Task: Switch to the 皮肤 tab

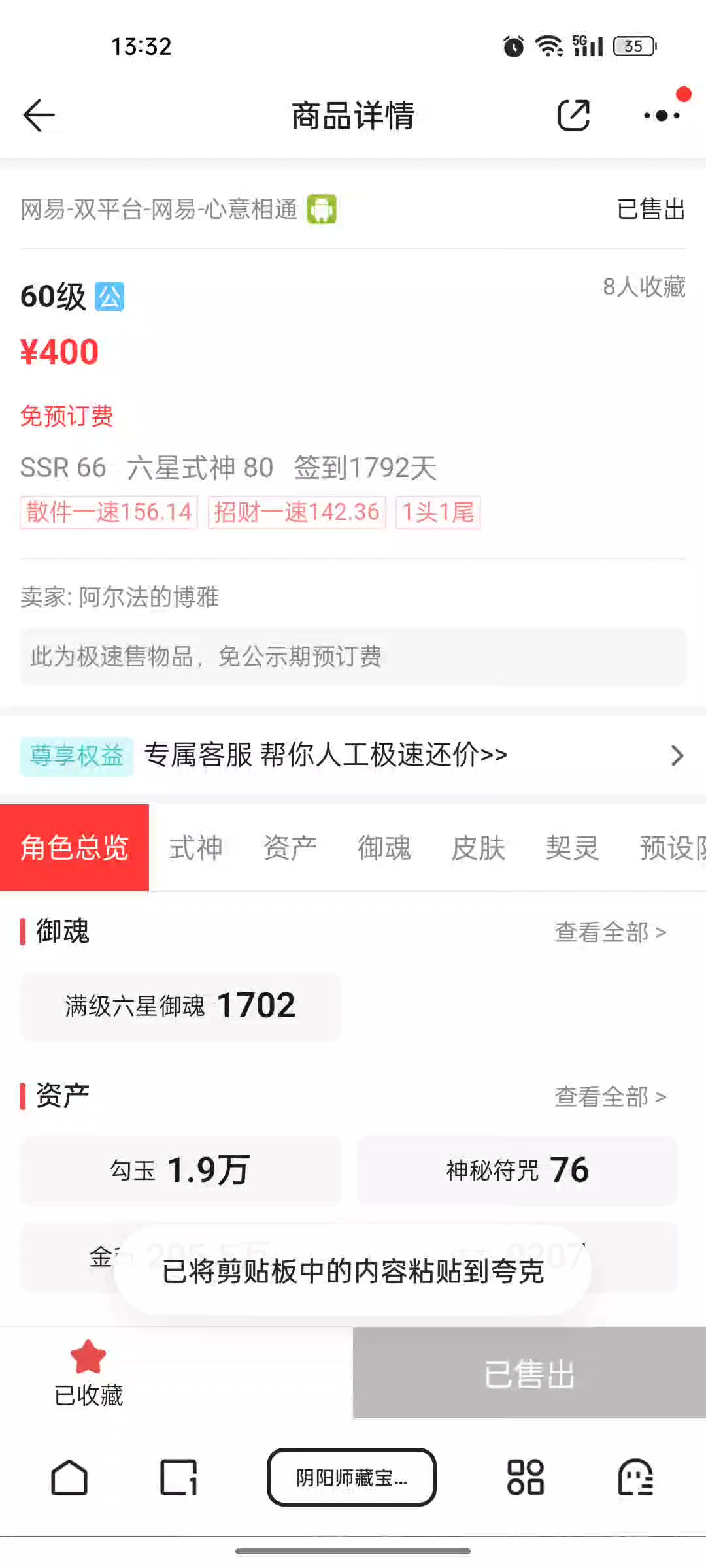Action: click(x=479, y=848)
